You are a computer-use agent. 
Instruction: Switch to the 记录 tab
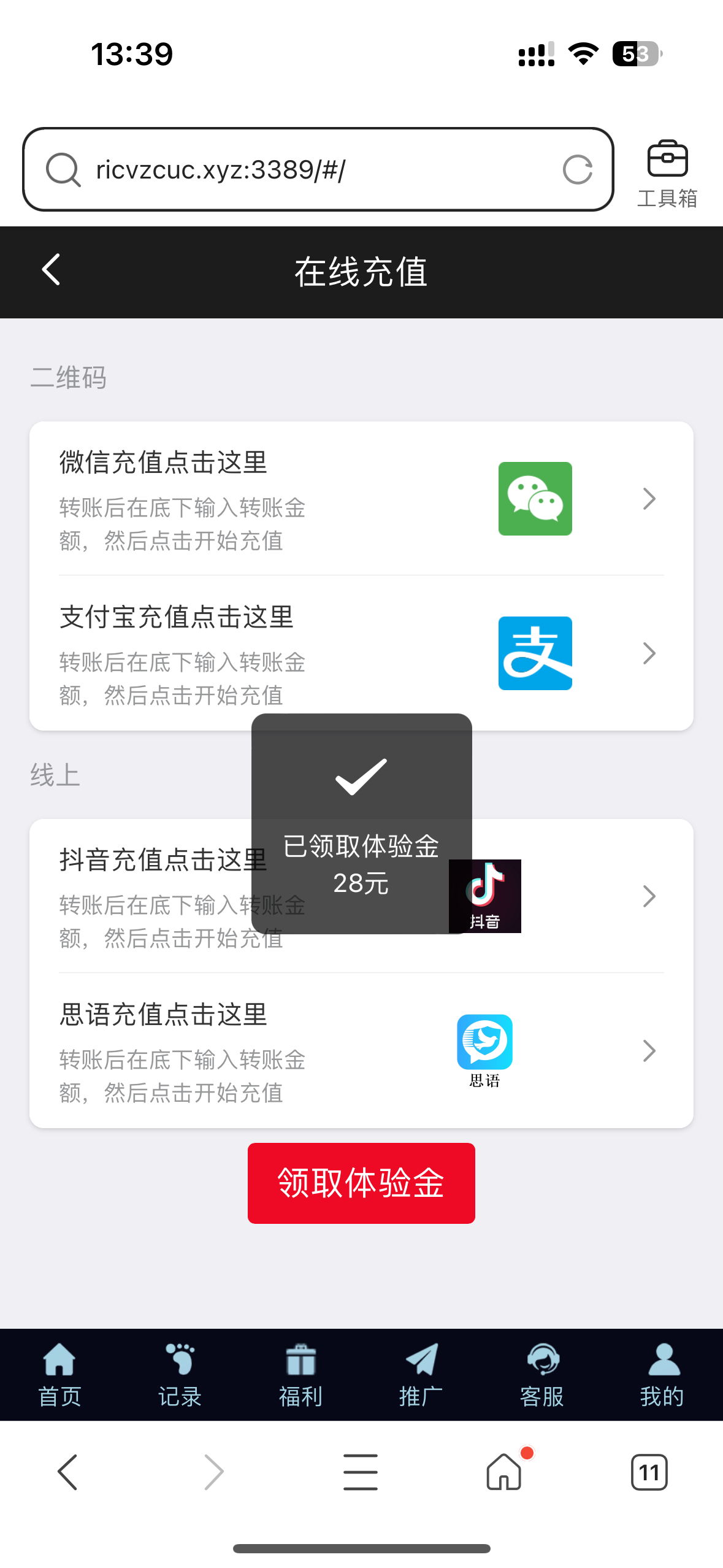pyautogui.click(x=180, y=1375)
